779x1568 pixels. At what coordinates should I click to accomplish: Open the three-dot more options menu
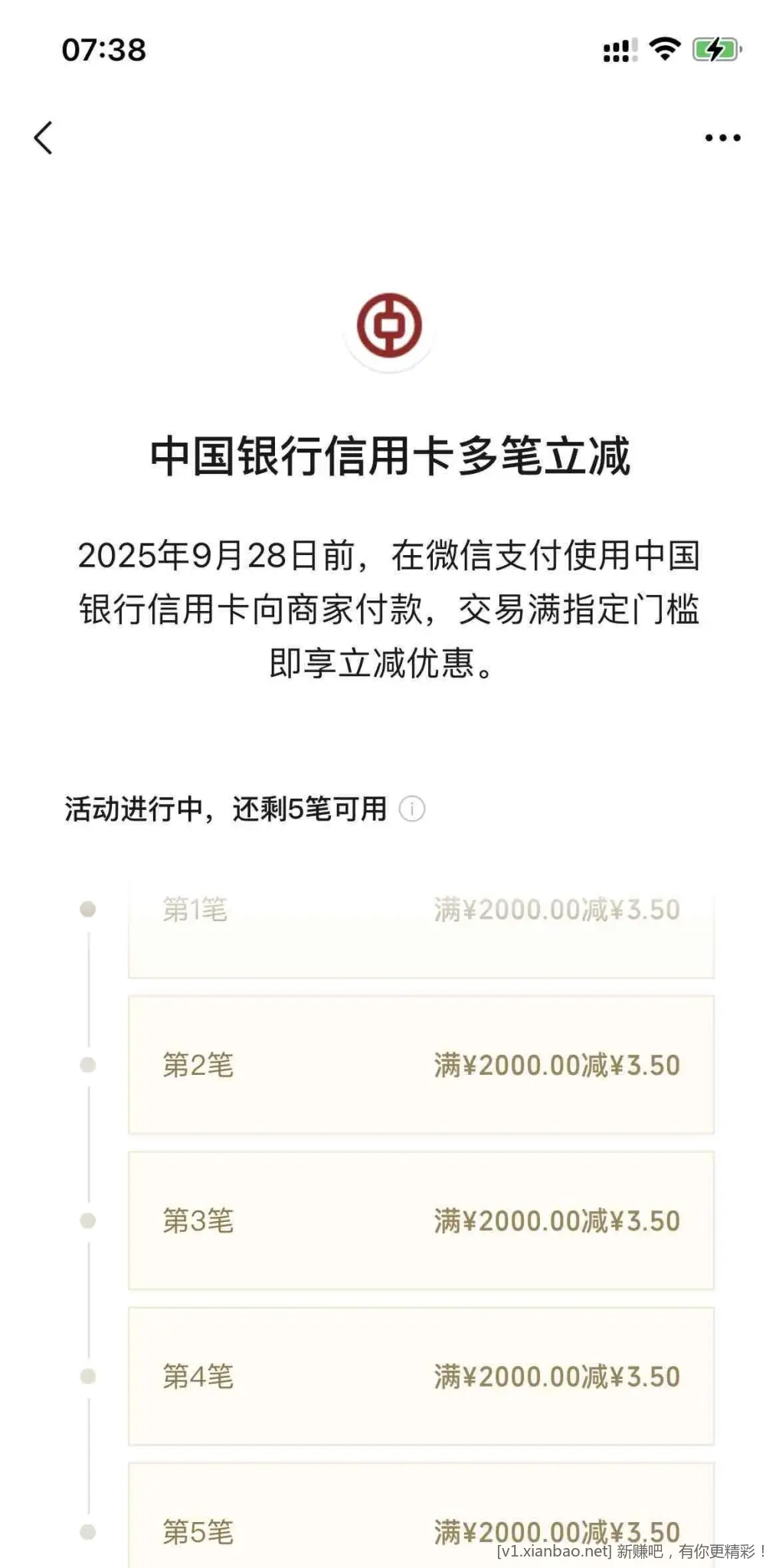(x=722, y=138)
